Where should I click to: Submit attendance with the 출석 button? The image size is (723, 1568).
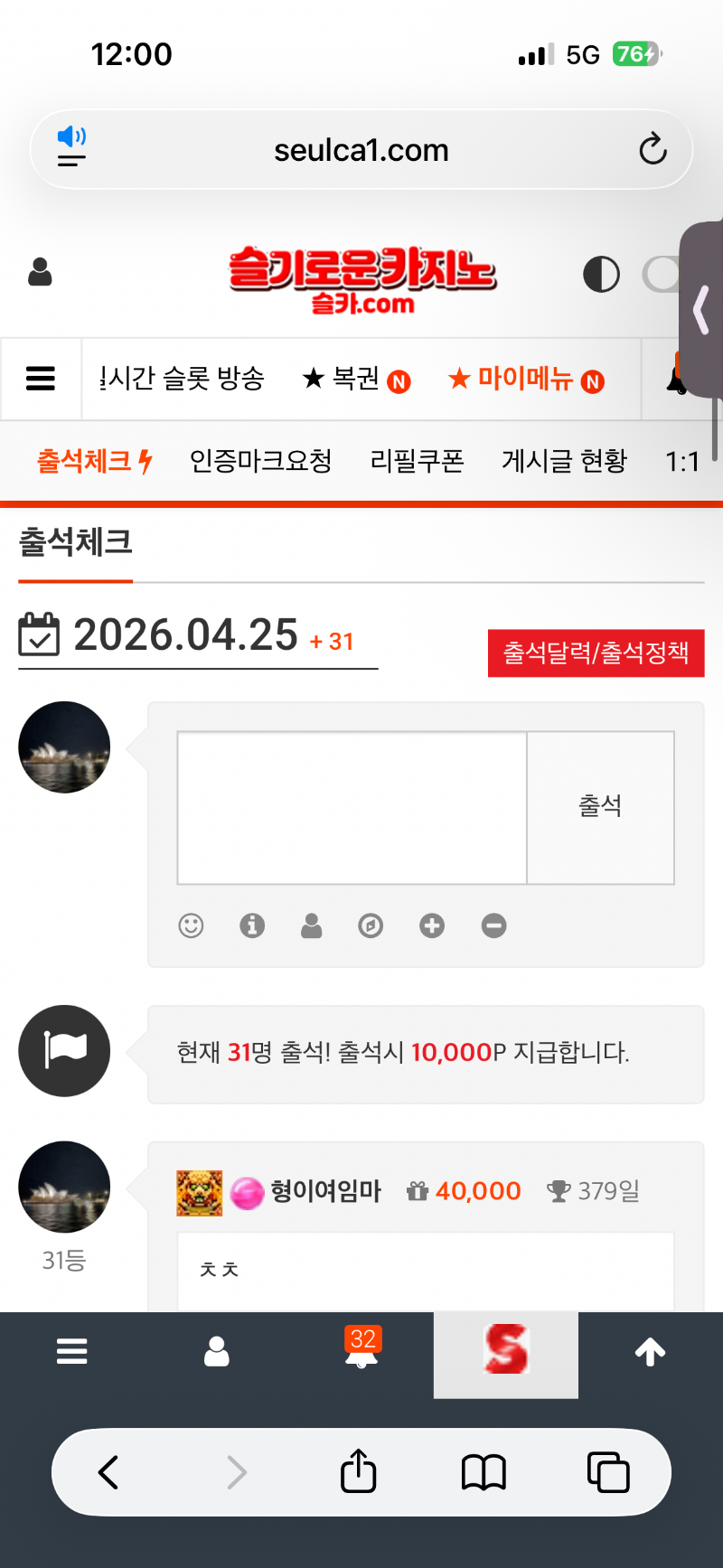[600, 807]
